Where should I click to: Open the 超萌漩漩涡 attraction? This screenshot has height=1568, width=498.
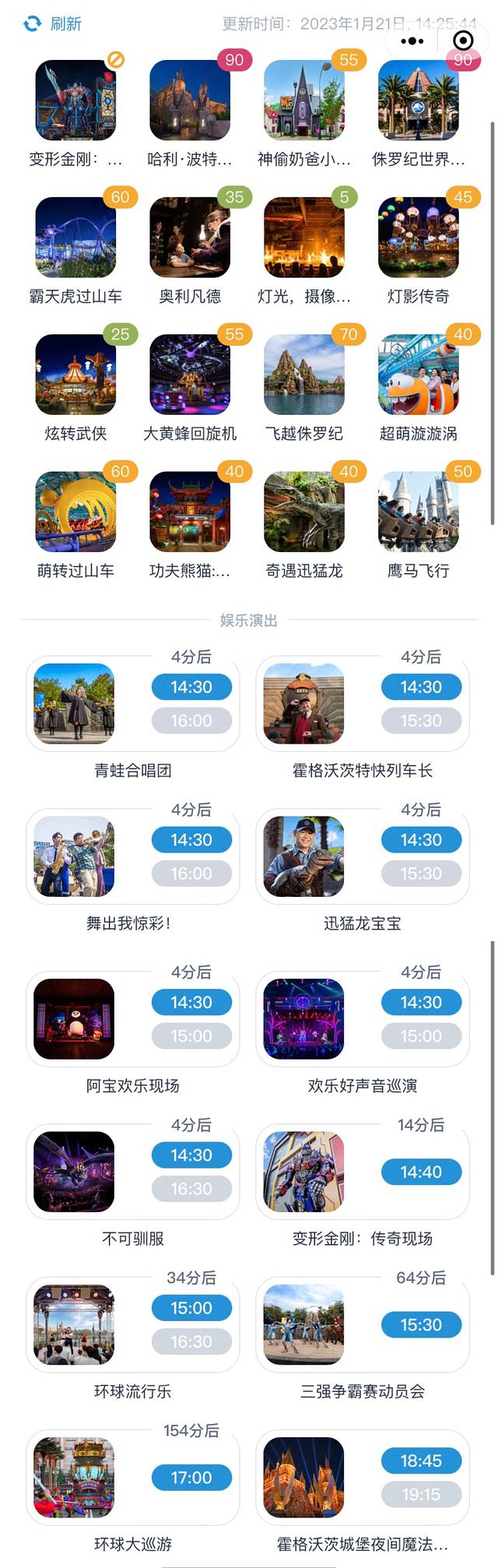click(419, 375)
